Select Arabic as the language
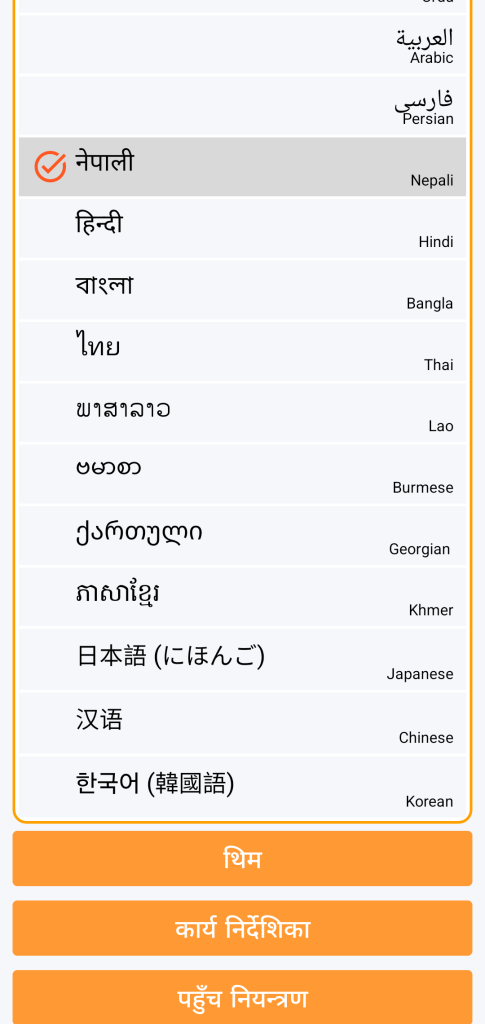The height and width of the screenshot is (1024, 485). 242,44
